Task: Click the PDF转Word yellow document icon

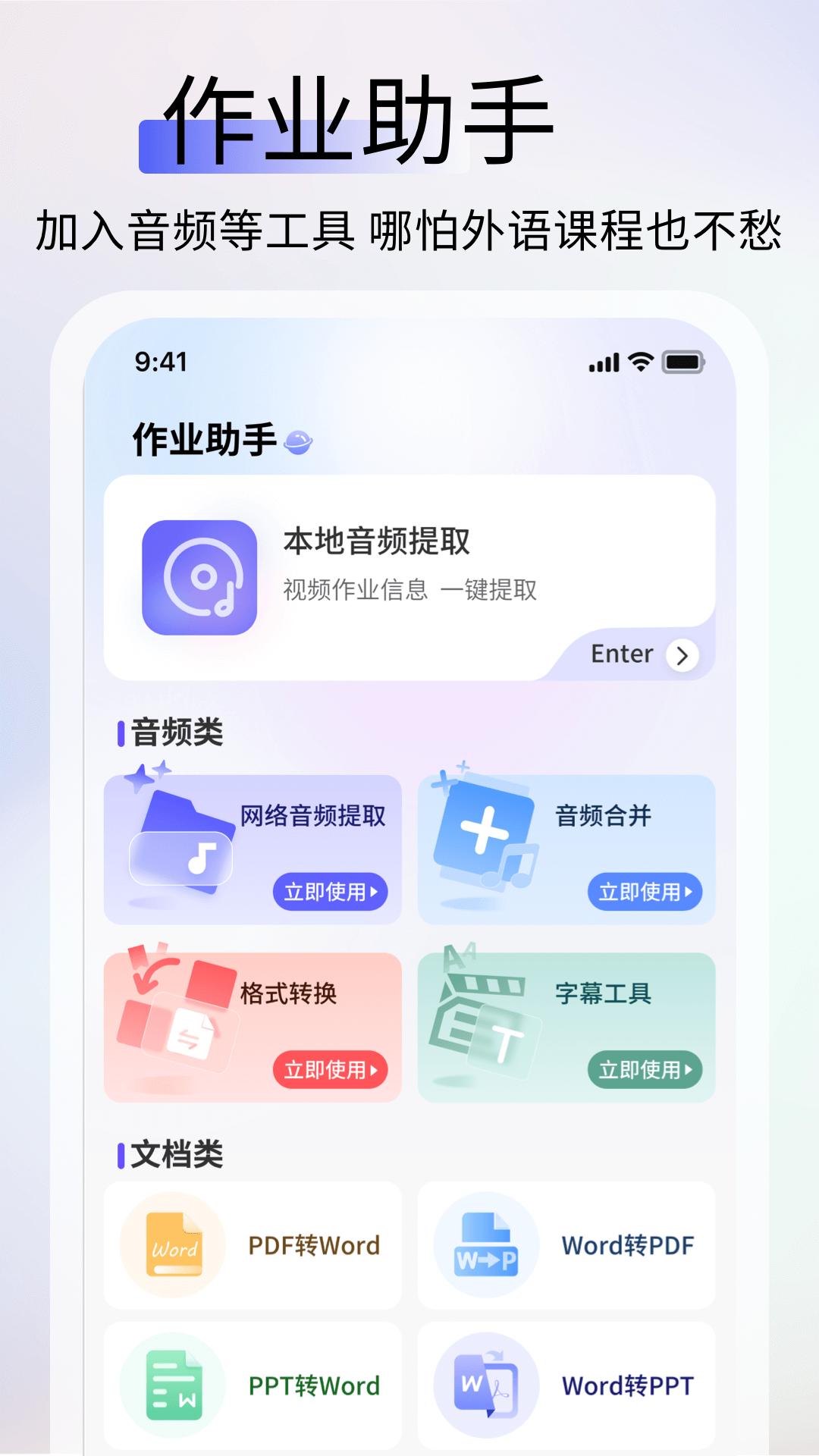Action: point(173,1244)
